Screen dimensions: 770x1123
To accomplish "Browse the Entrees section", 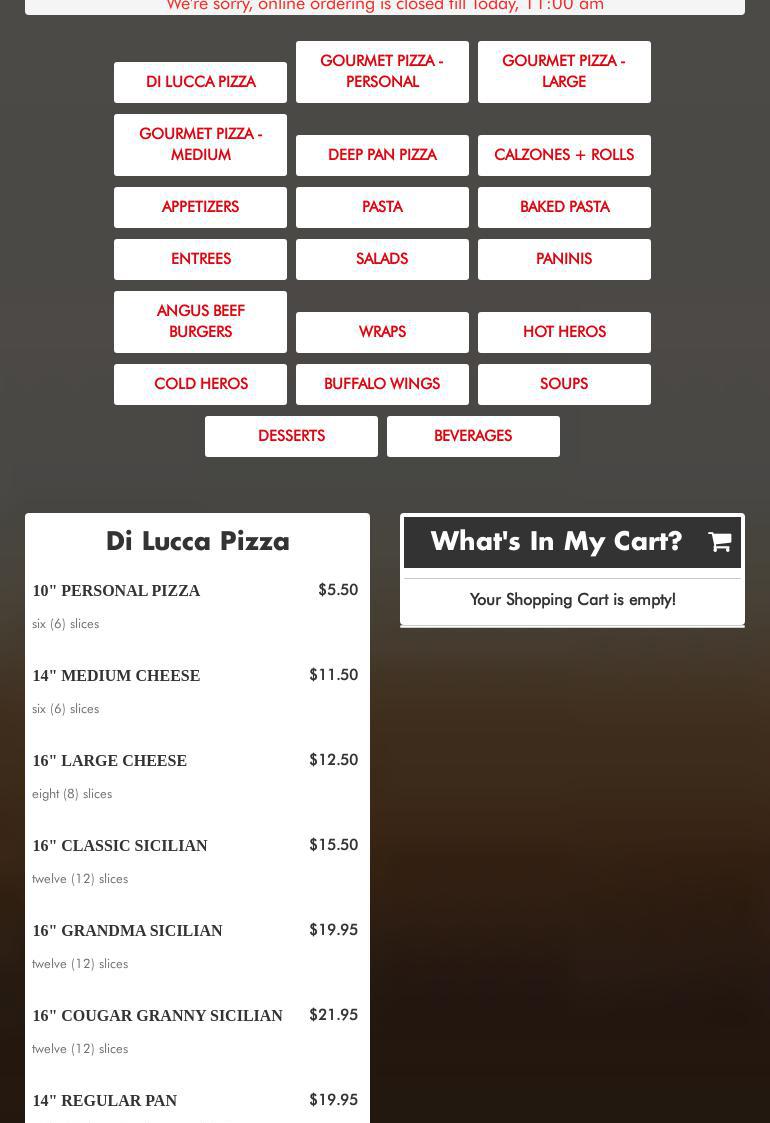I will pos(200,259).
